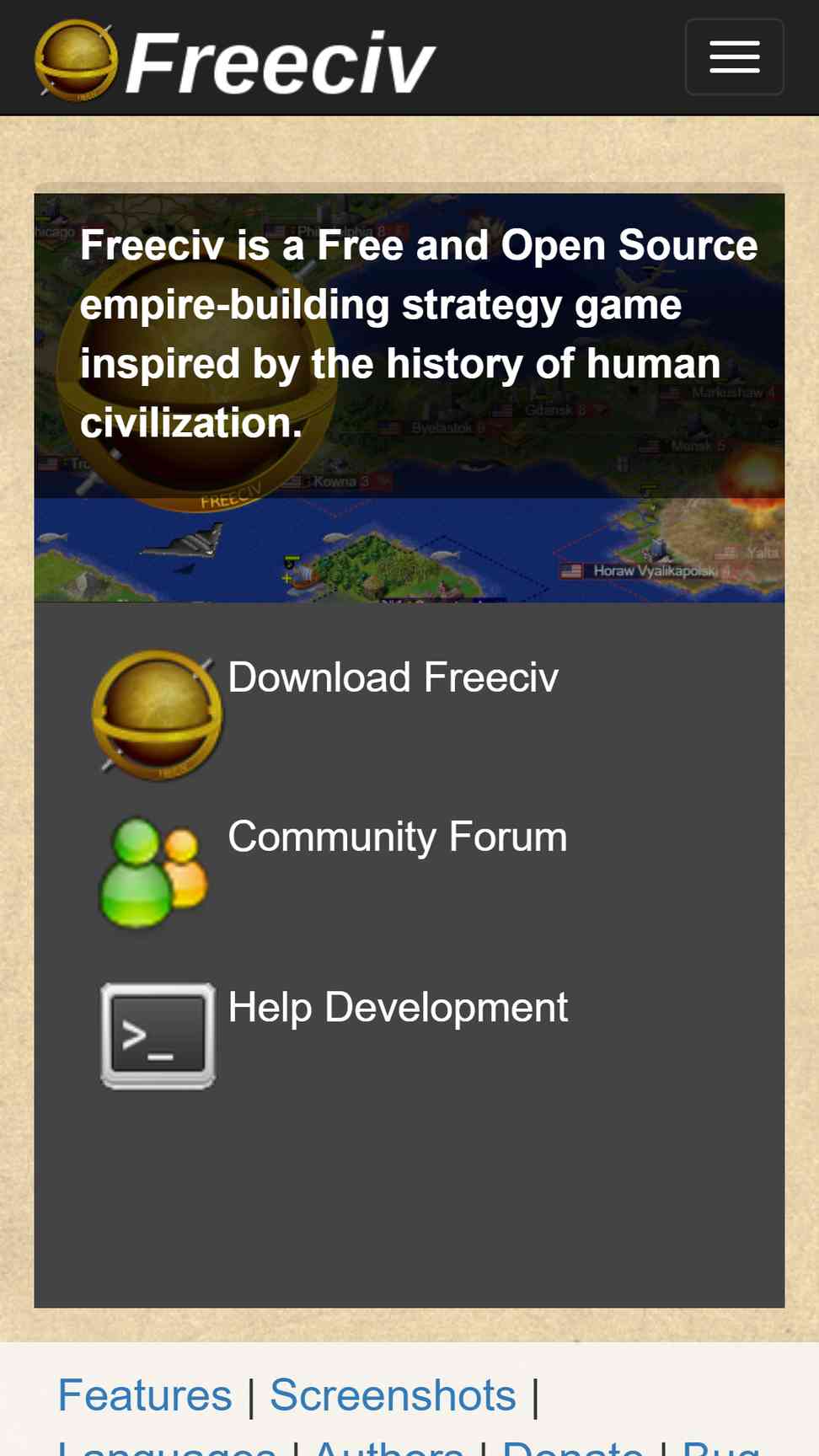Go to the Community Forum
This screenshot has height=1456, width=819.
tap(398, 837)
